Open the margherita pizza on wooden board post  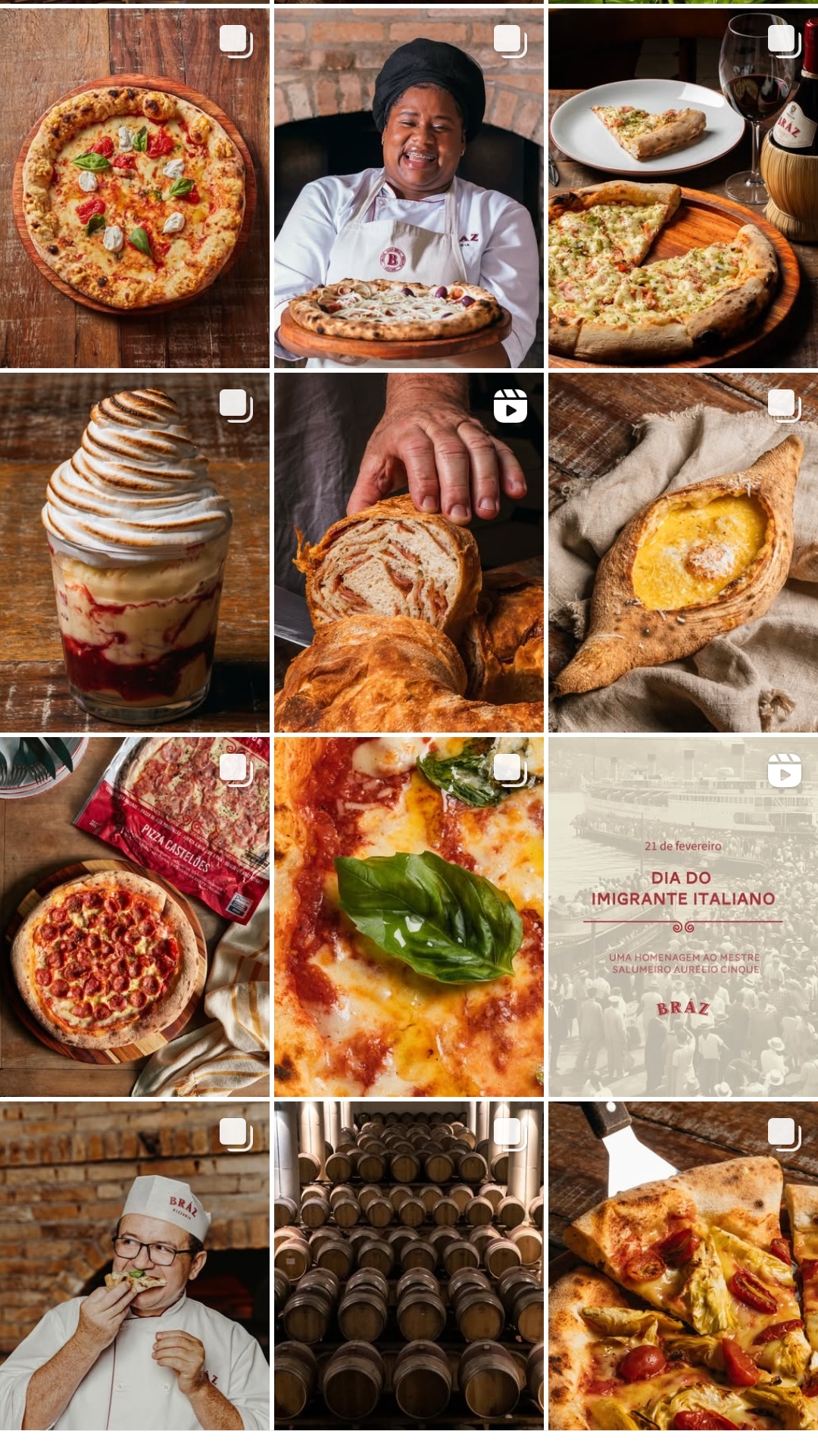pyautogui.click(x=135, y=188)
